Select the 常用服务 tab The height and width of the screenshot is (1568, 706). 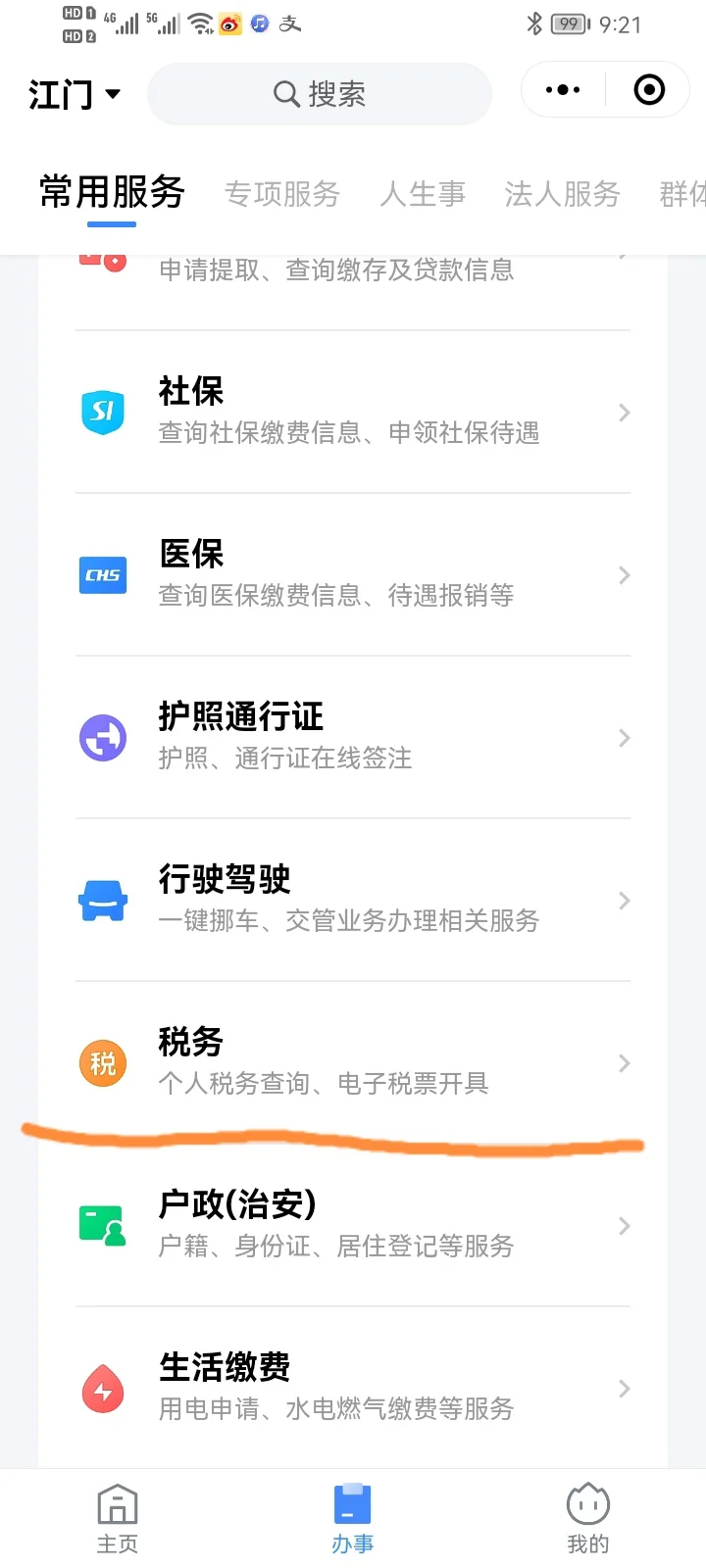pyautogui.click(x=112, y=192)
